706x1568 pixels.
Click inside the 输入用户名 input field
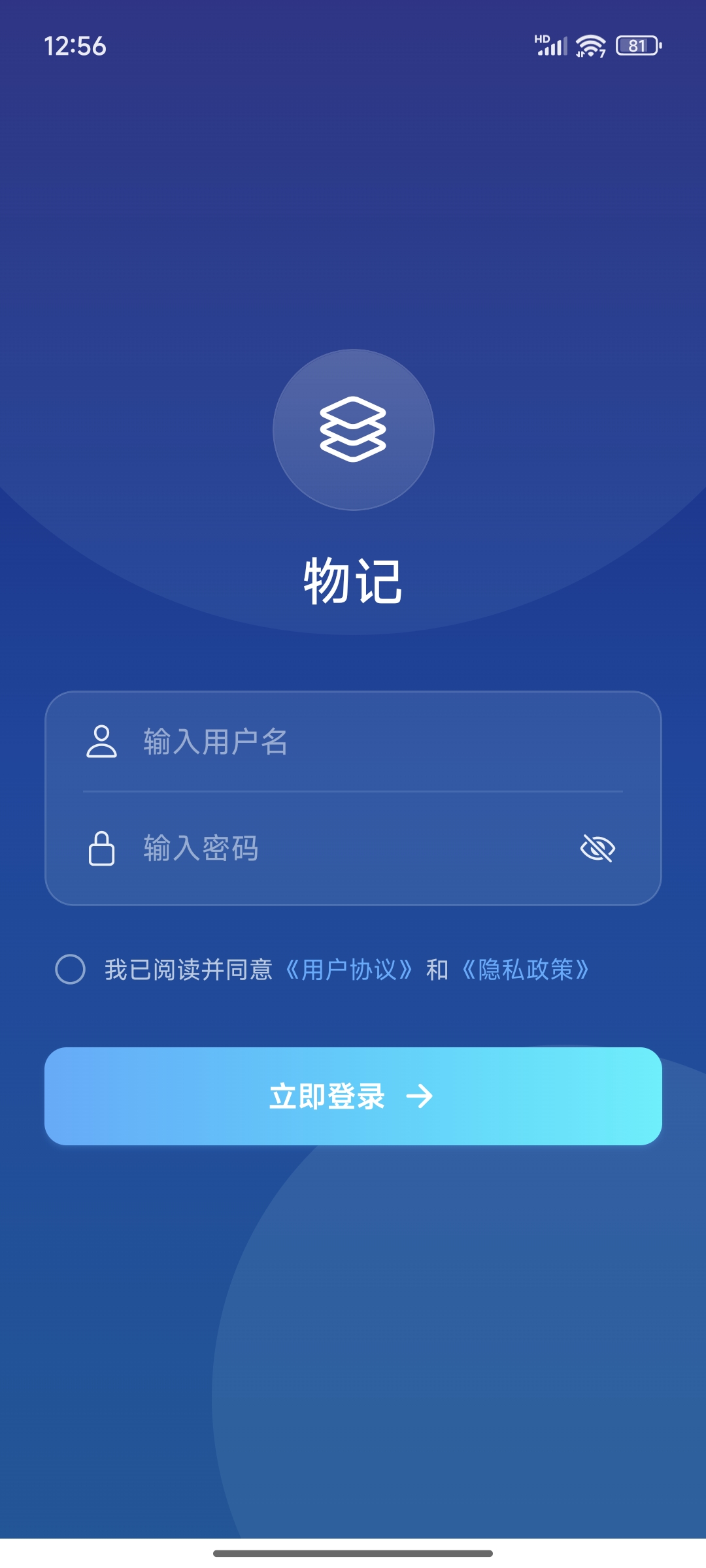[327, 742]
